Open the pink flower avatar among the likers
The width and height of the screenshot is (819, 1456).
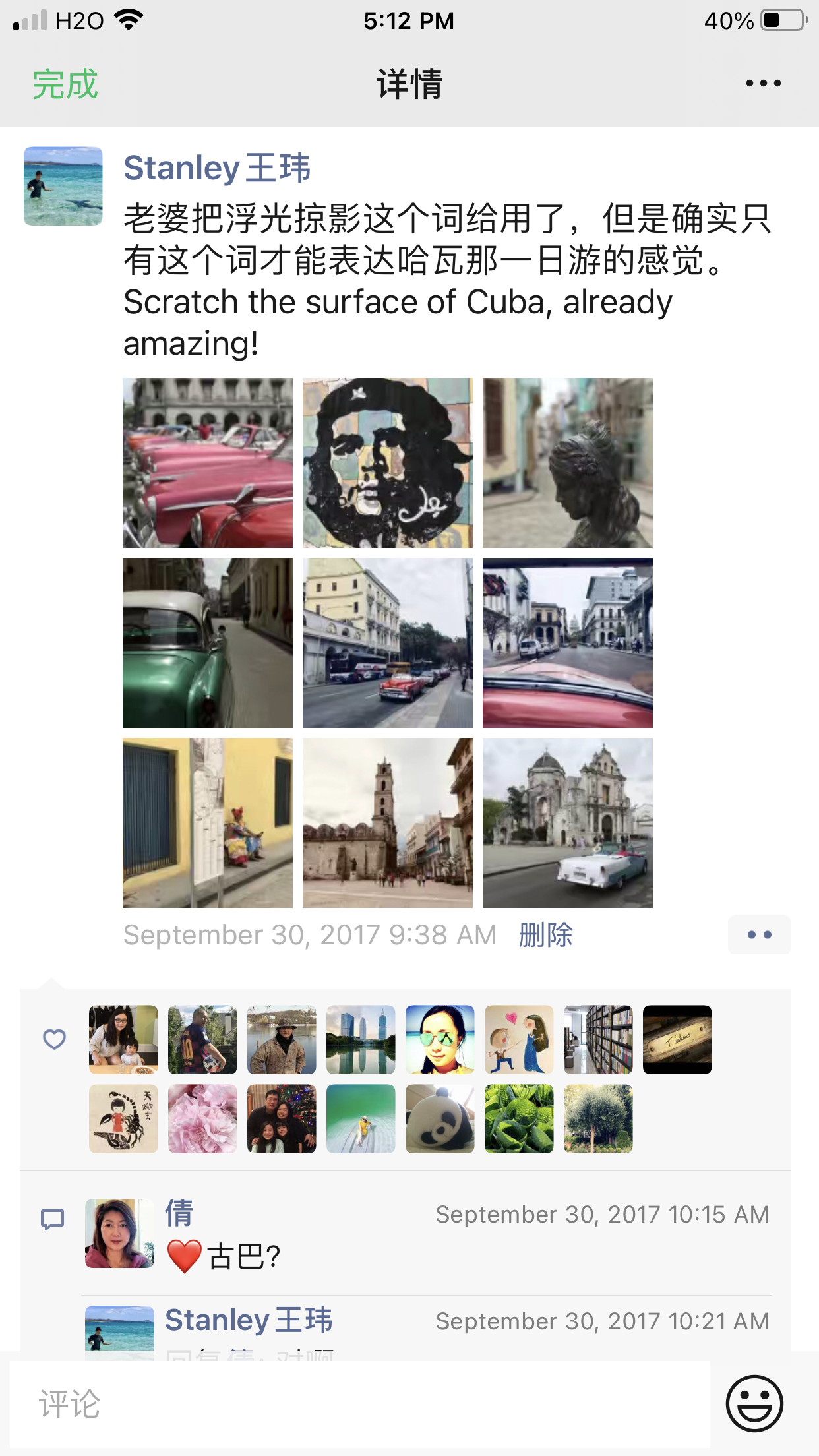(202, 1118)
